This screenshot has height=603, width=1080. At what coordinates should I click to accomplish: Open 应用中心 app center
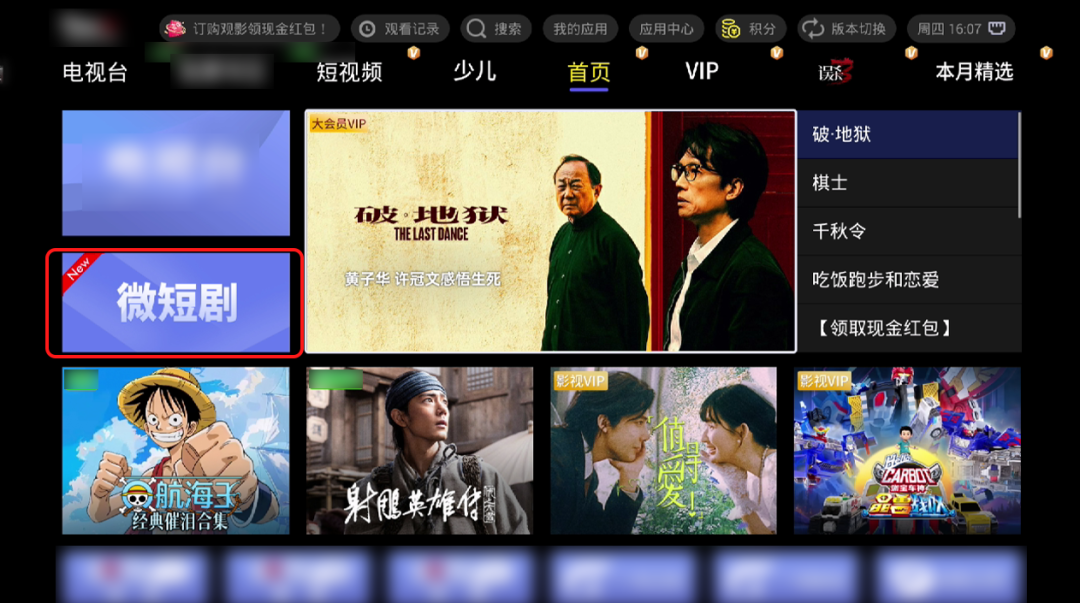pyautogui.click(x=666, y=29)
